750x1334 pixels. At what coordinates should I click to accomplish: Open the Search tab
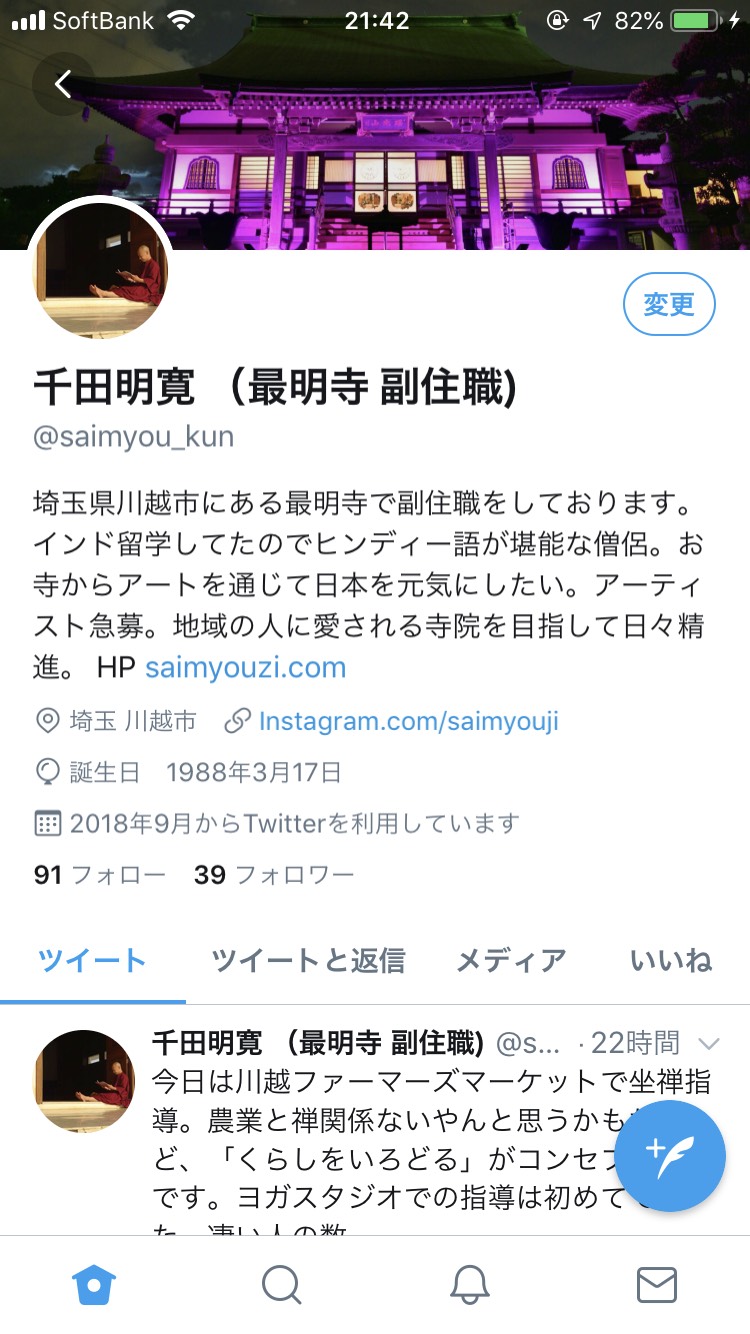tap(282, 1284)
